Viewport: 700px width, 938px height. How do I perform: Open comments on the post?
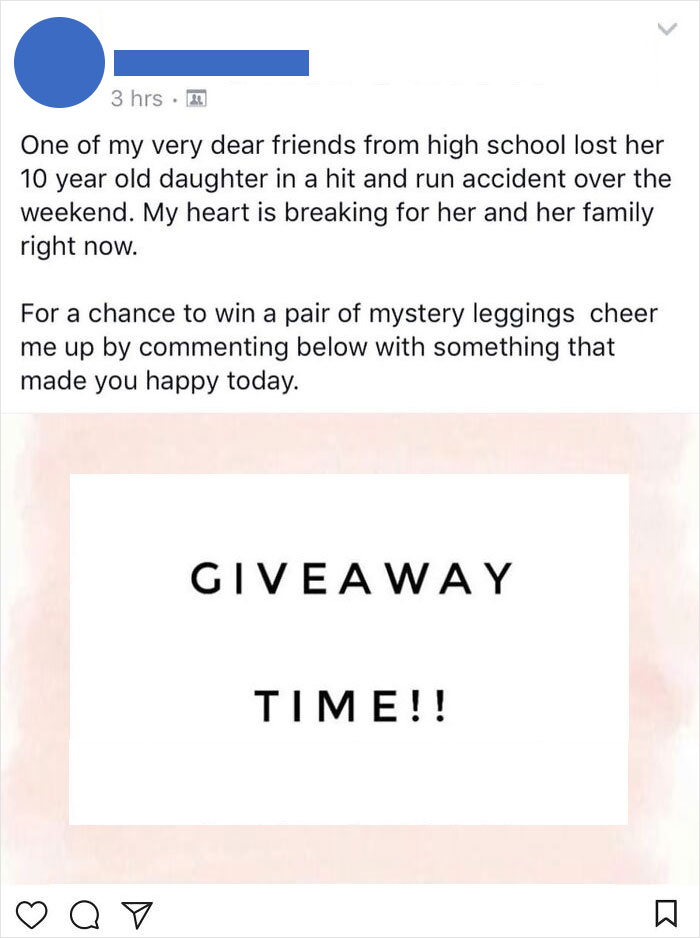coord(86,912)
